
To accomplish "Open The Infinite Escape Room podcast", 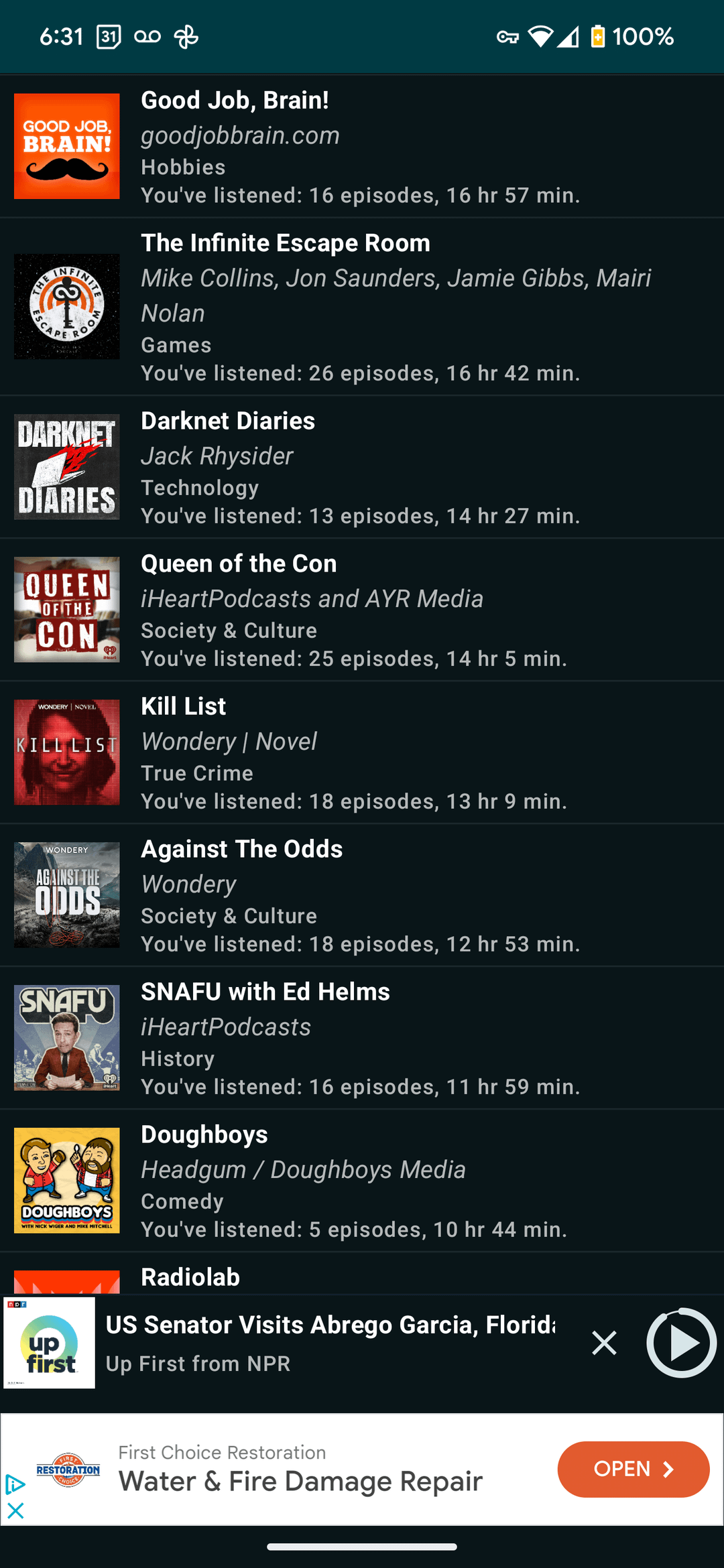I will click(x=362, y=307).
